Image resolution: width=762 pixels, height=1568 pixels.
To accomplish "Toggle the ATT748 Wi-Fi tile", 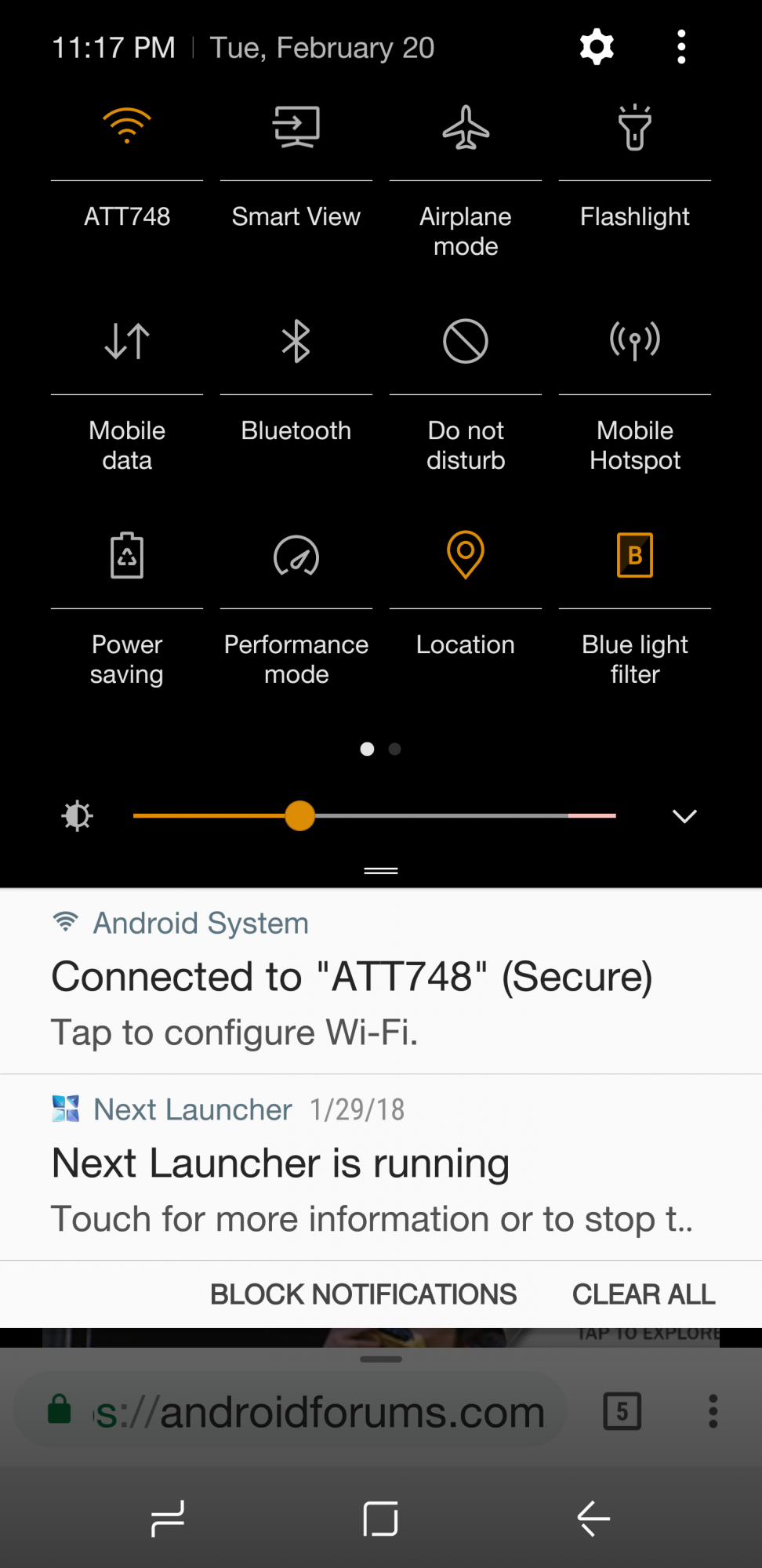I will (x=127, y=127).
